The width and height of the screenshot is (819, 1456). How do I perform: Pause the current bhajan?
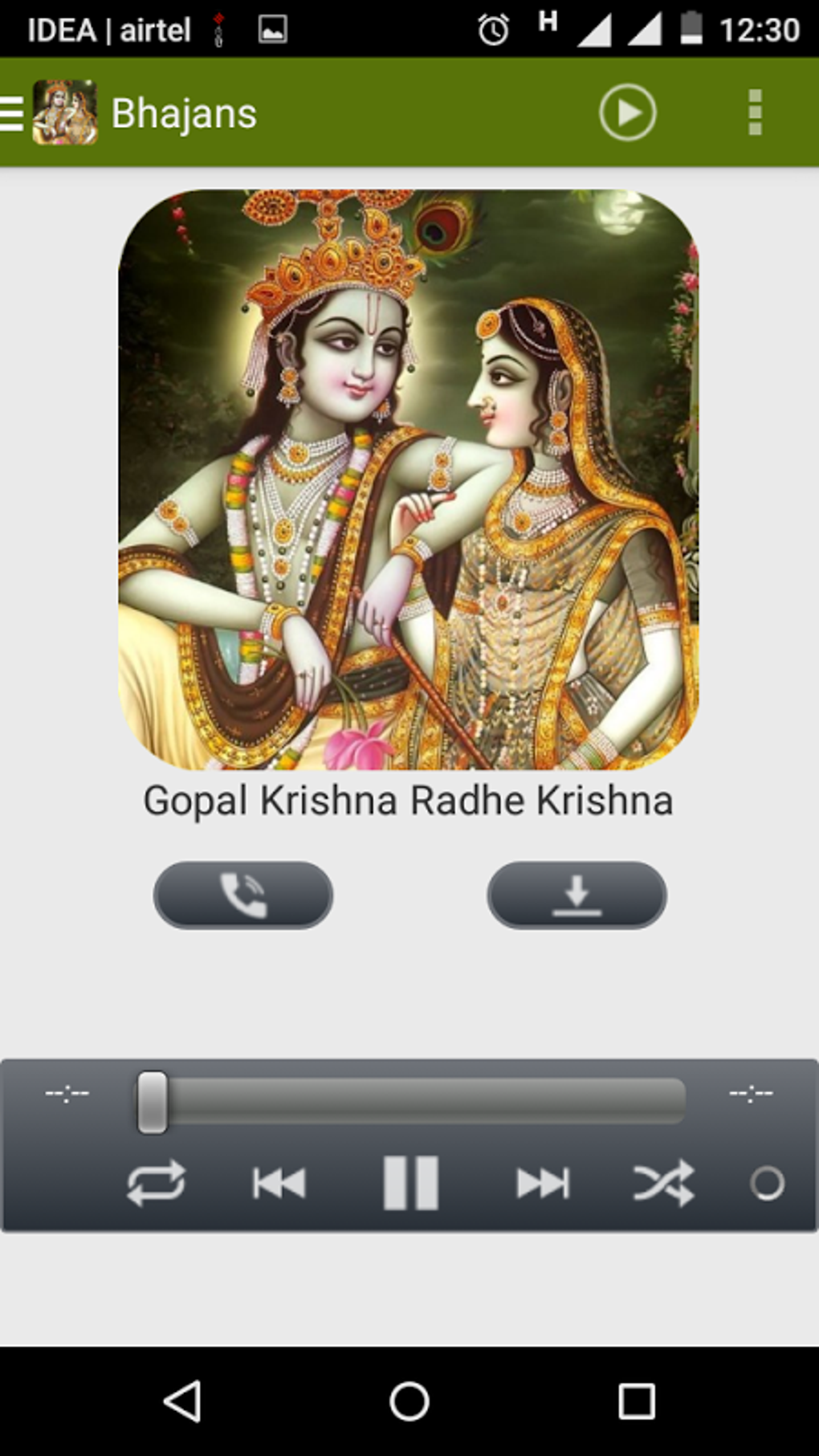click(x=410, y=1183)
